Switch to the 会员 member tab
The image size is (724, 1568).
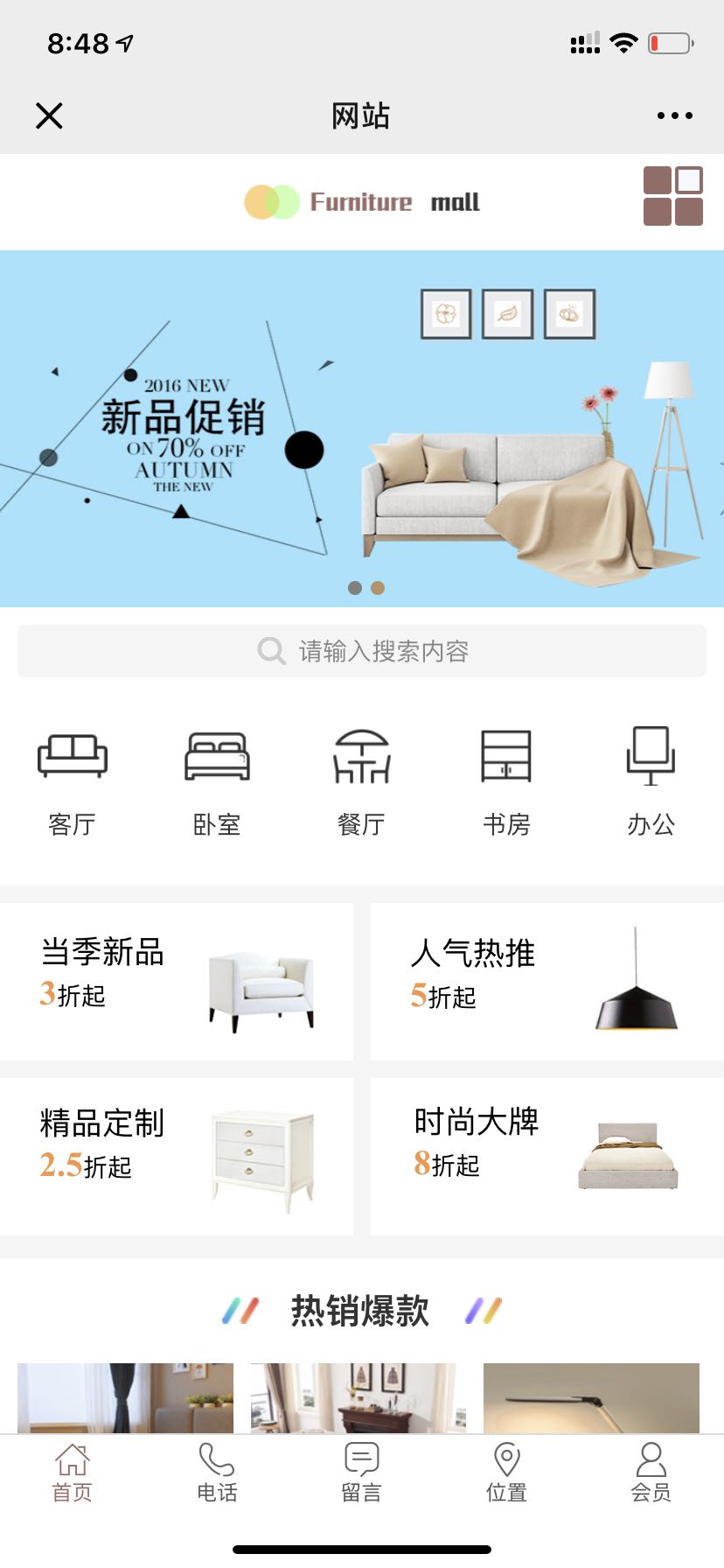[x=651, y=1473]
